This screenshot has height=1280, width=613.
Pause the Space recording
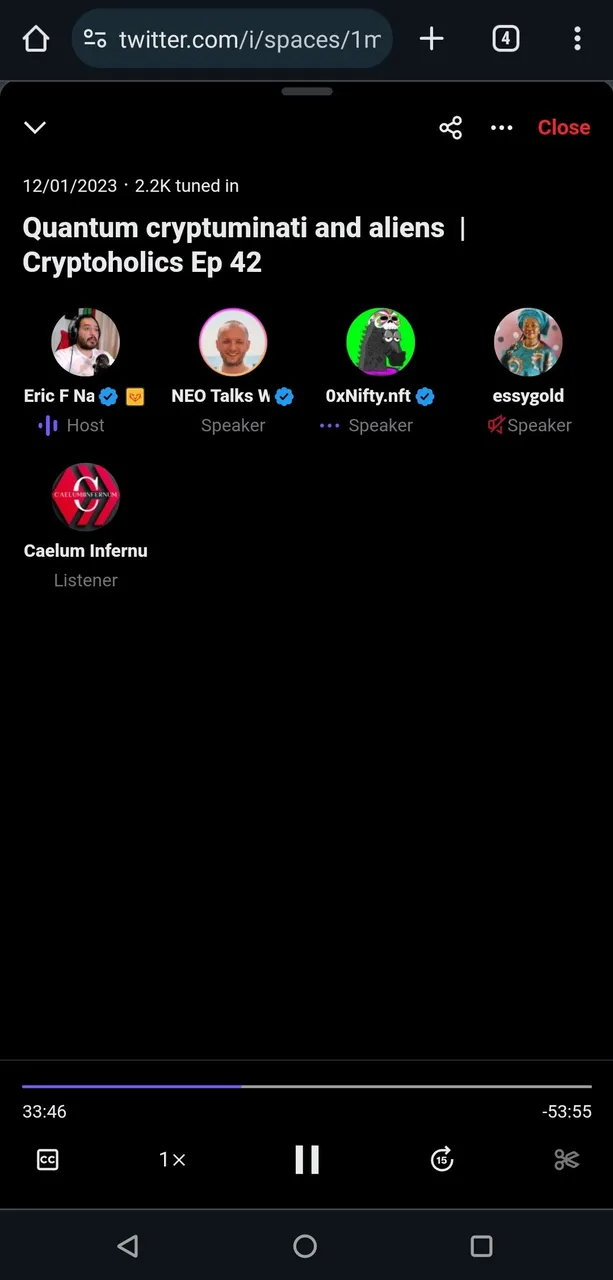307,1159
